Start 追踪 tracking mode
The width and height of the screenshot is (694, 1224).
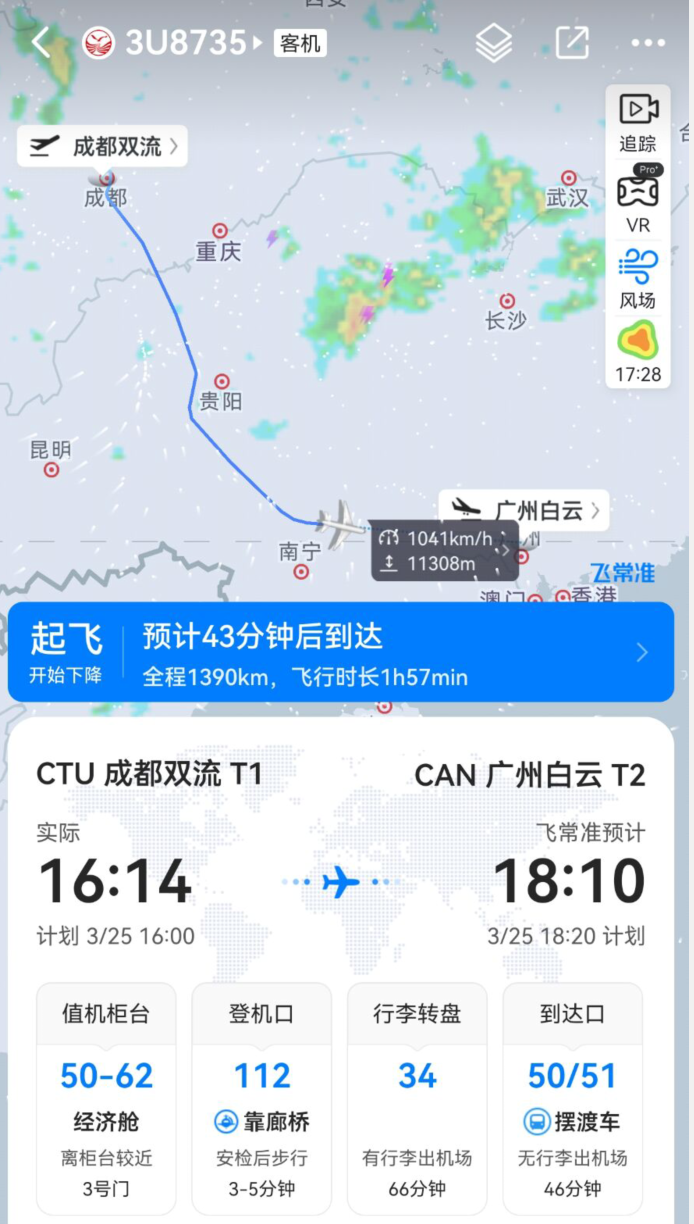[637, 122]
